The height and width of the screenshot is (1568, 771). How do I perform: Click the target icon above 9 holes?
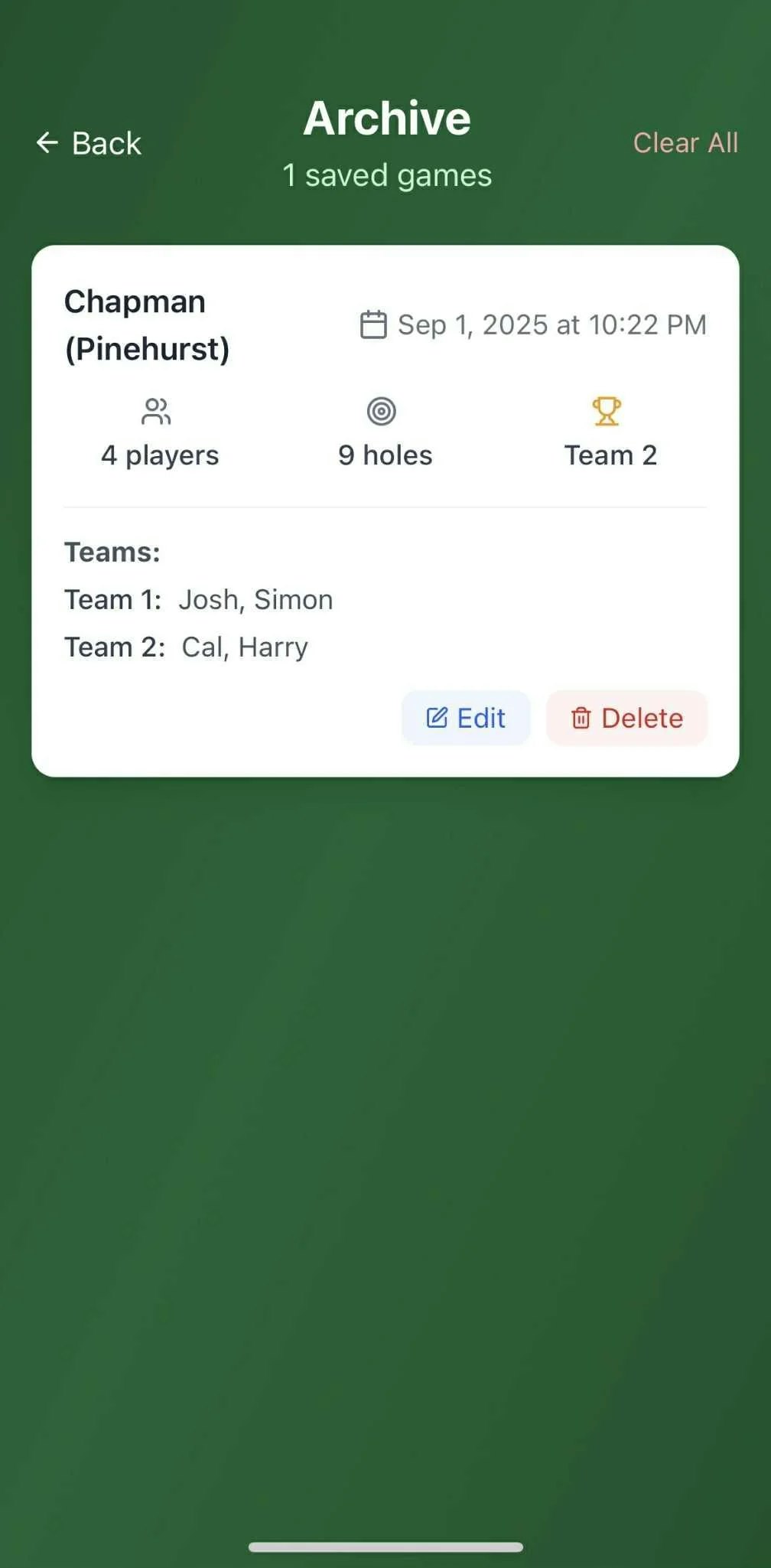pos(384,411)
